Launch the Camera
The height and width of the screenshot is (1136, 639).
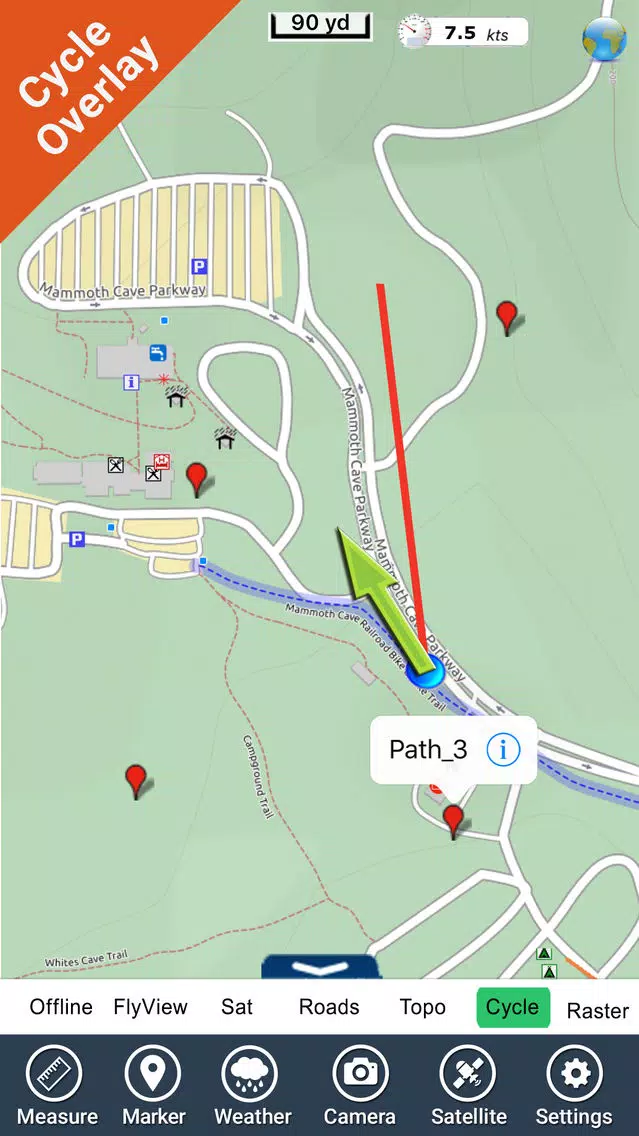359,1086
